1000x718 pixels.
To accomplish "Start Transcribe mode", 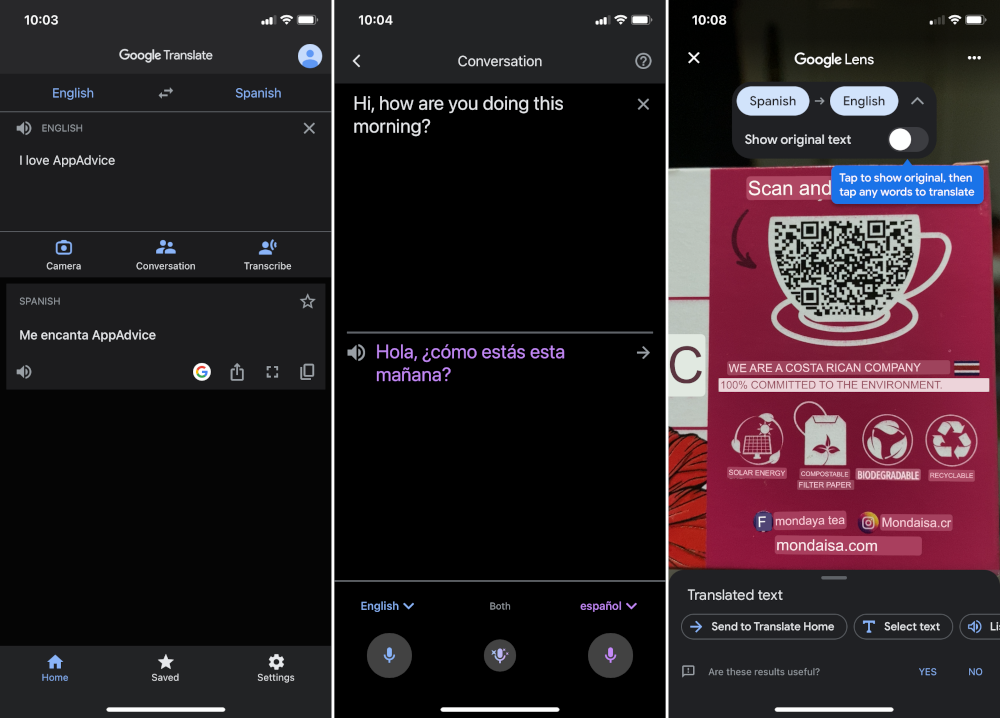I will click(x=267, y=254).
